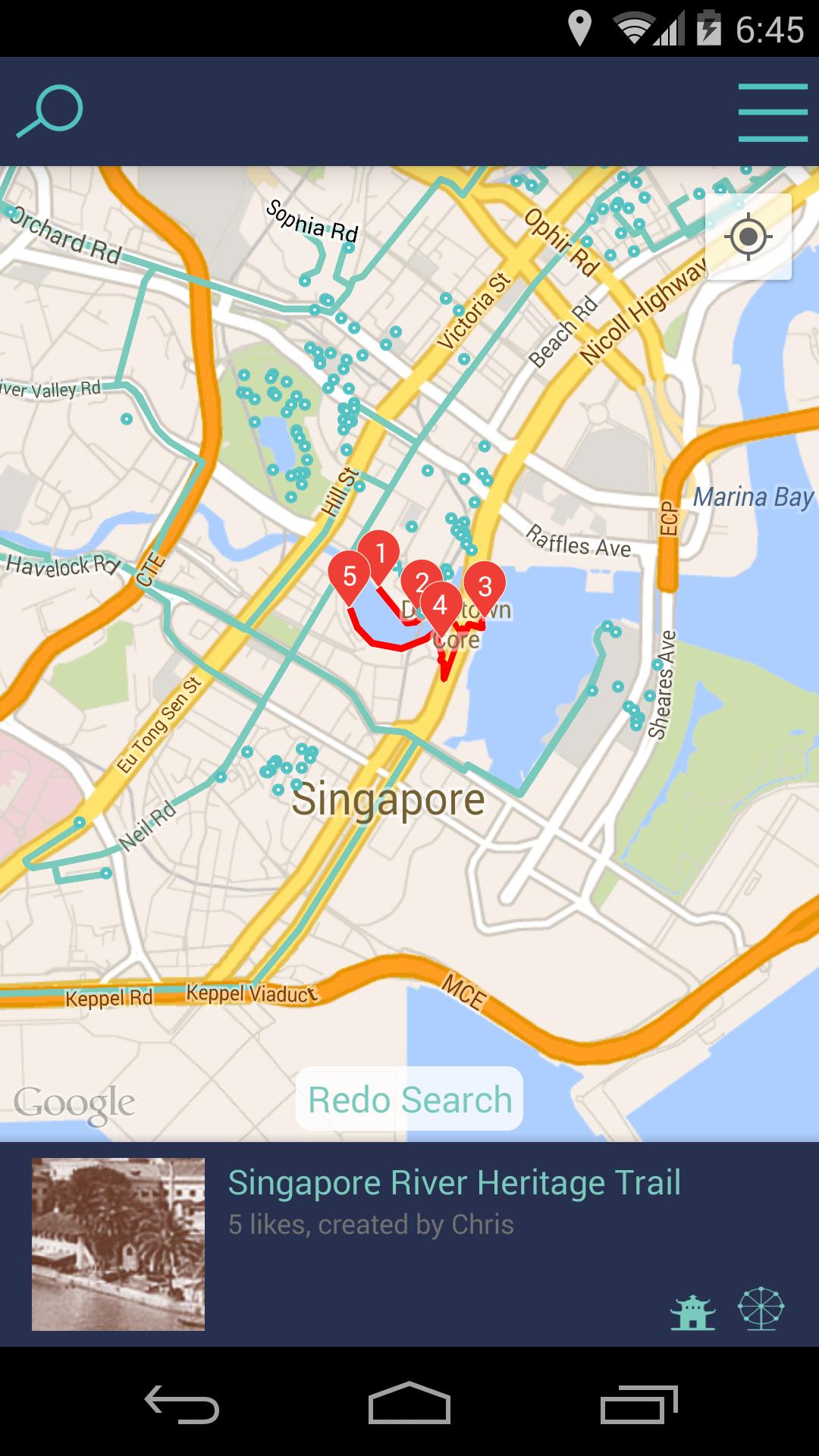Image resolution: width=819 pixels, height=1456 pixels.
Task: Go back using system back button
Action: click(x=182, y=1404)
